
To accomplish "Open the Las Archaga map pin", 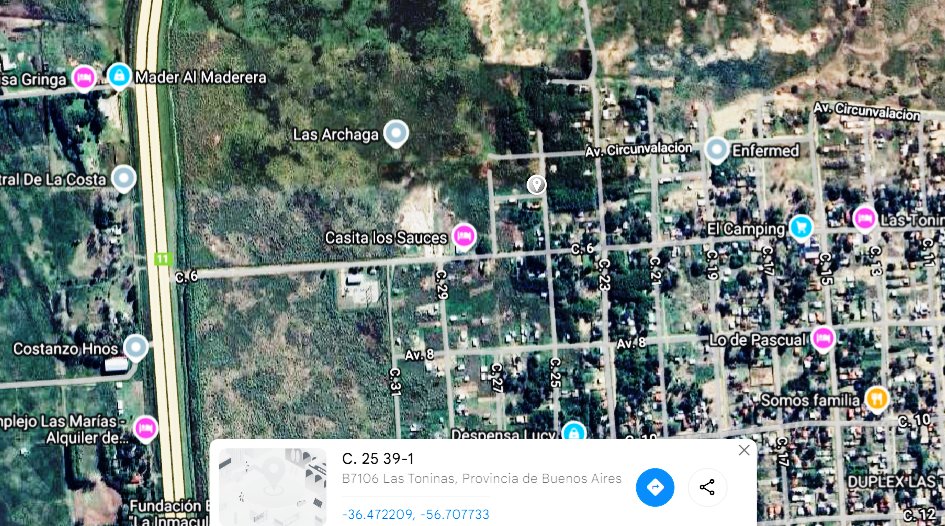I will (397, 132).
